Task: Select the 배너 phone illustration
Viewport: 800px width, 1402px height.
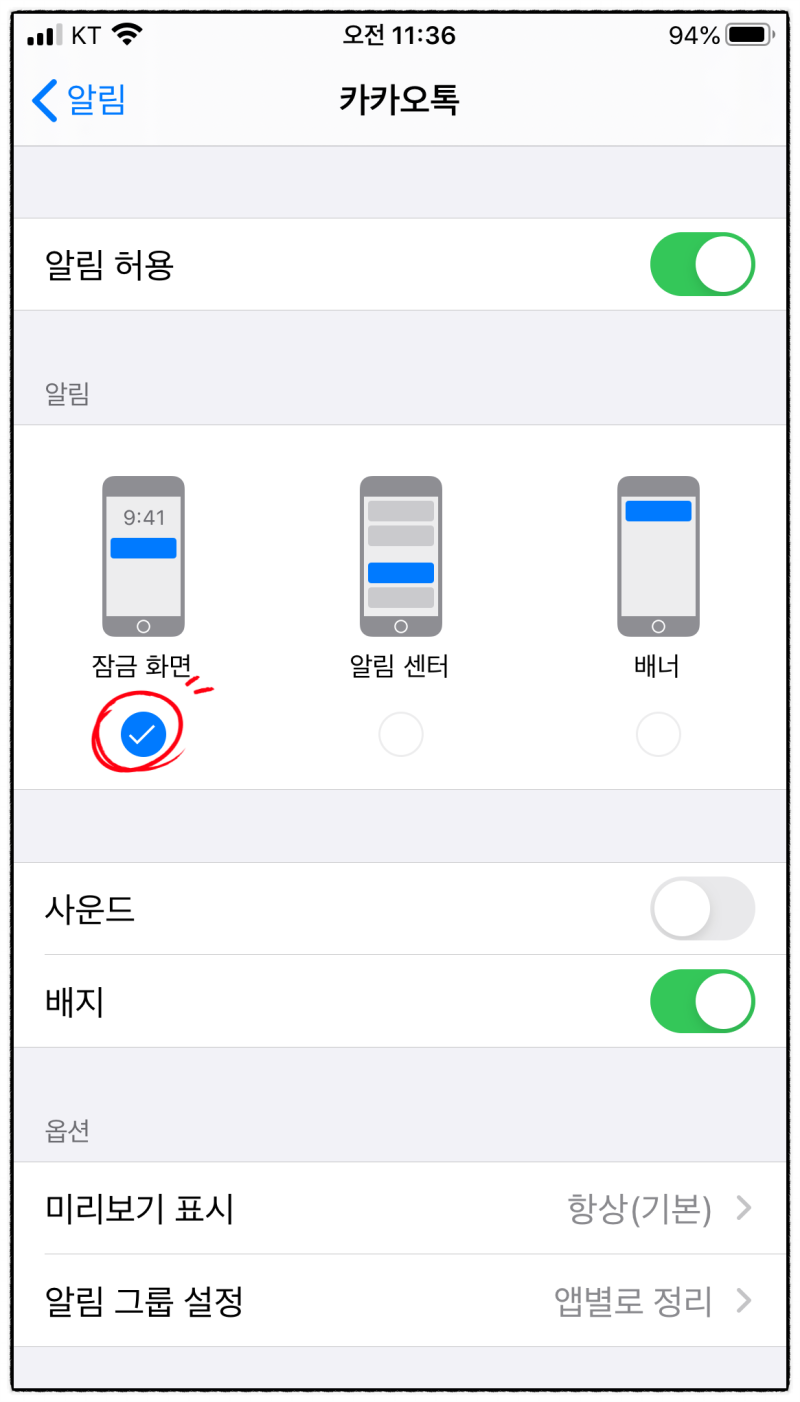Action: coord(658,556)
